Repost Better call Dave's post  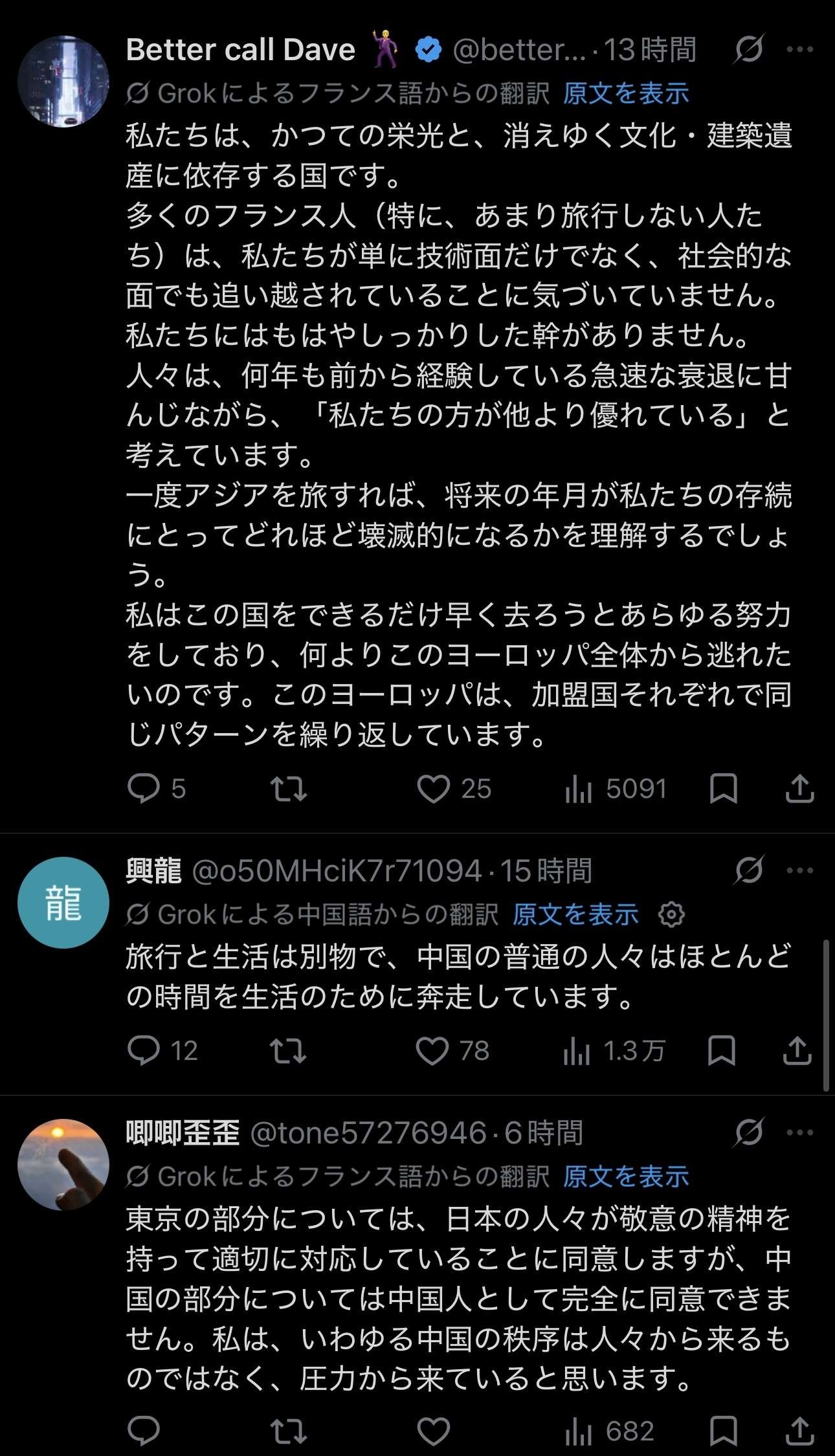pos(289,789)
